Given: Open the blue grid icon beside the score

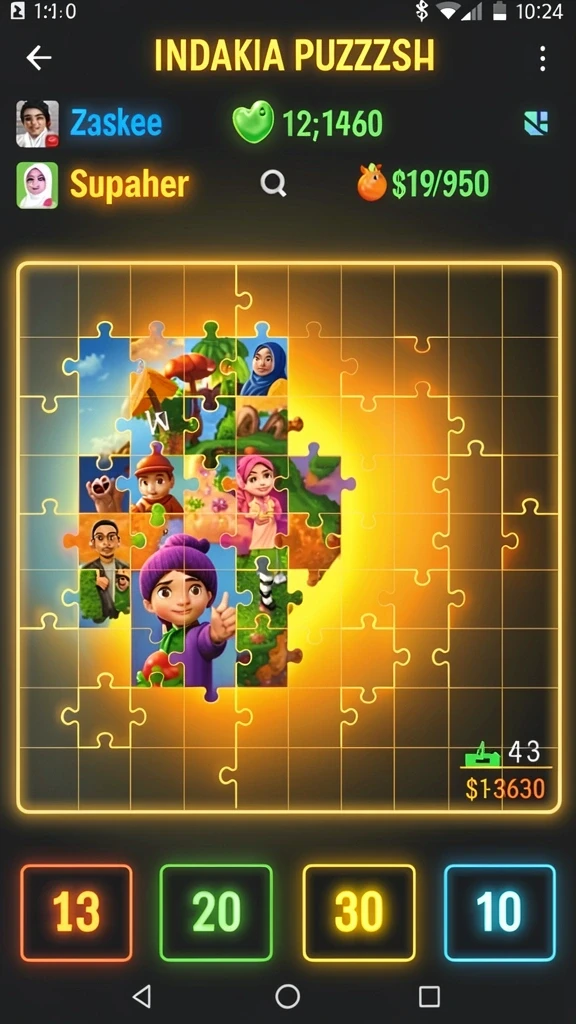Looking at the screenshot, I should 536,123.
